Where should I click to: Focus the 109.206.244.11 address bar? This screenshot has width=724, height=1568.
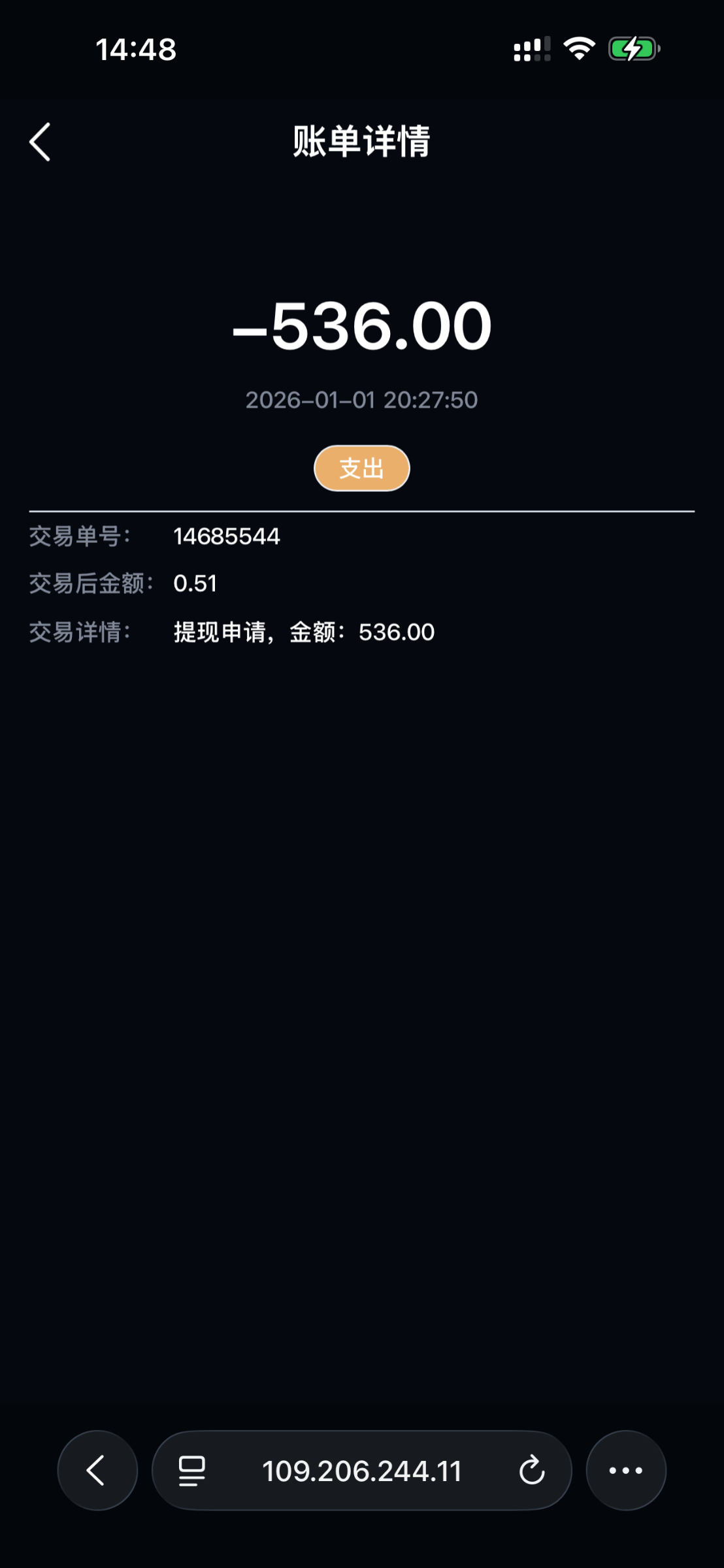click(361, 1471)
